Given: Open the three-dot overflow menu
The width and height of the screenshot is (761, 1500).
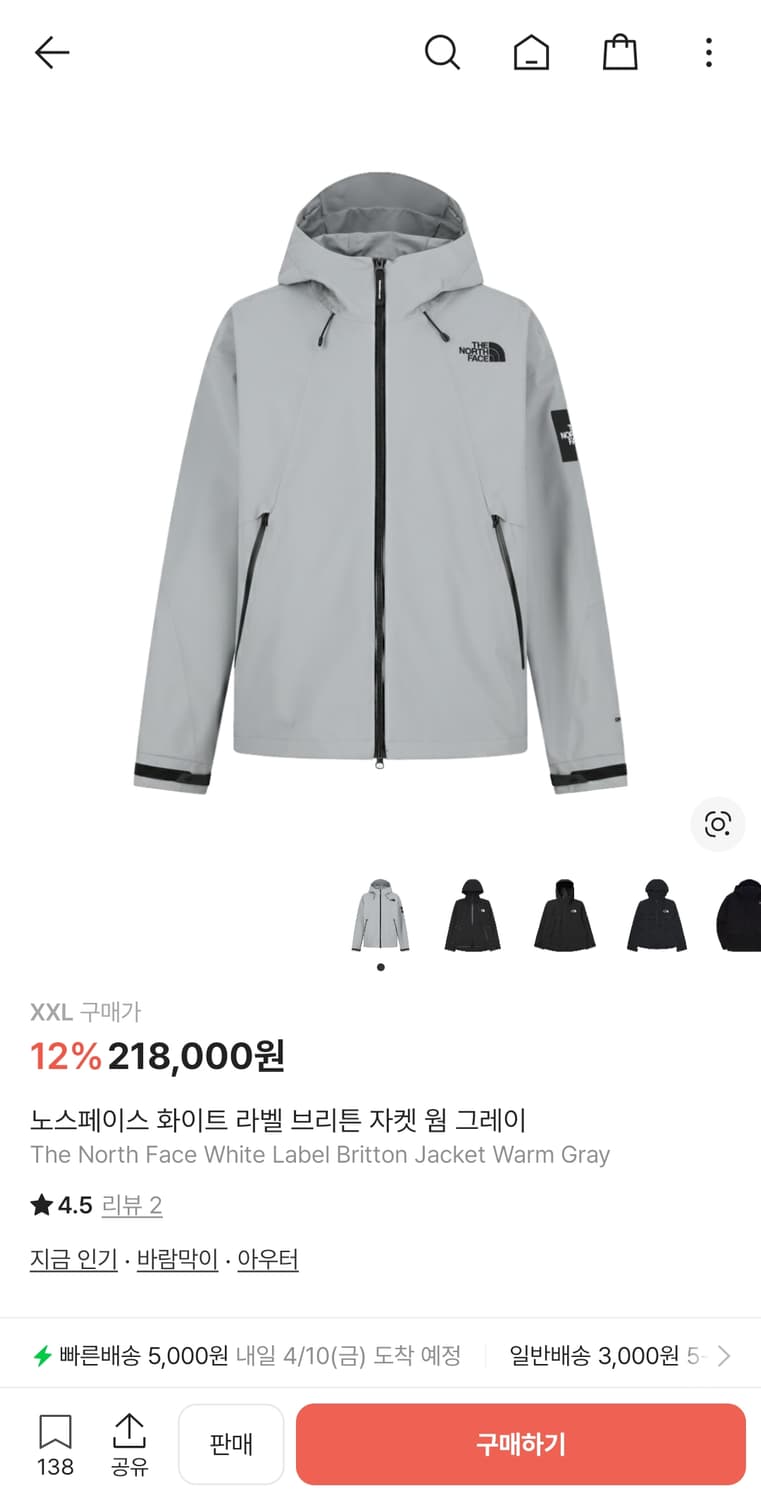Looking at the screenshot, I should [x=708, y=52].
